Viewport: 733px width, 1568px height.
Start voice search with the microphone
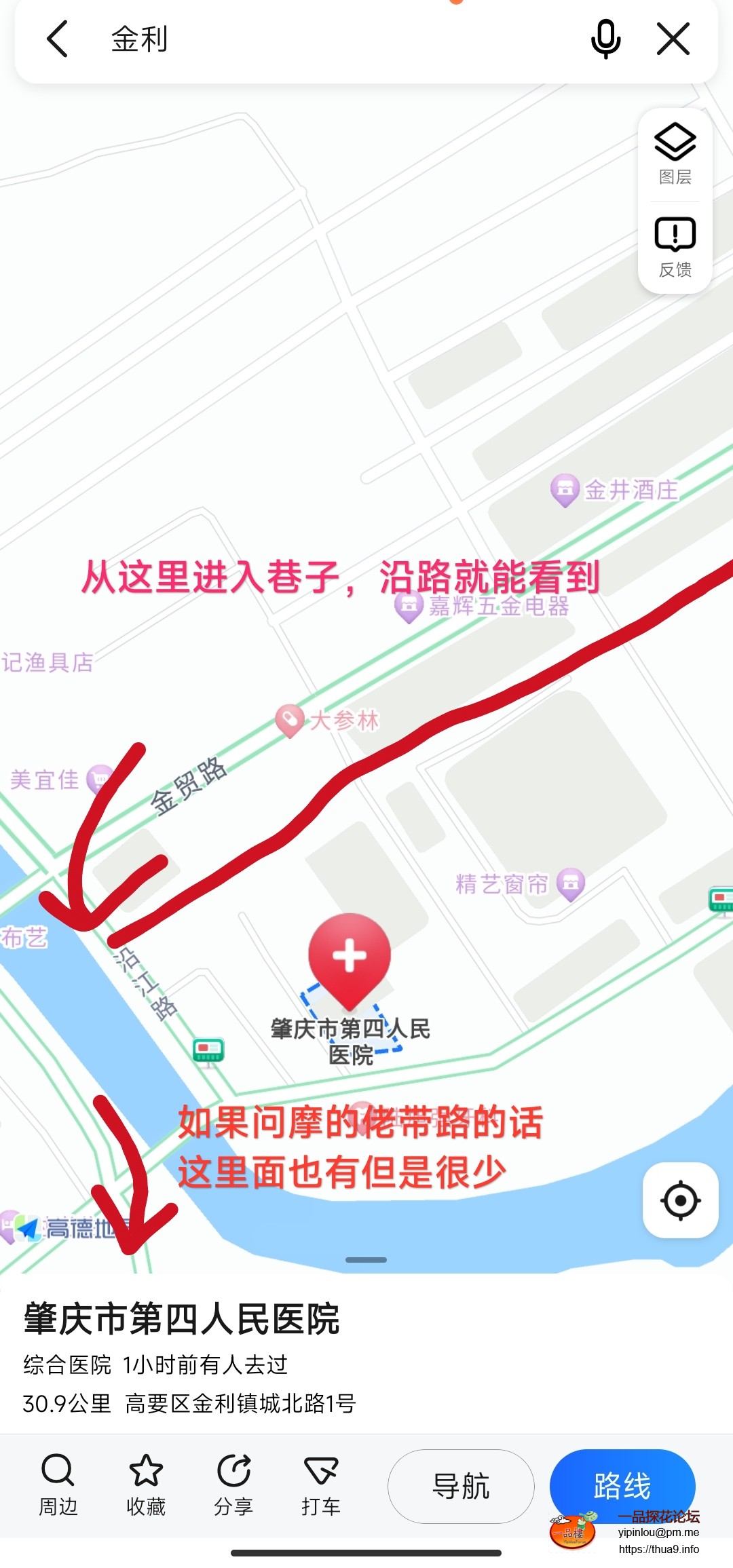point(605,39)
